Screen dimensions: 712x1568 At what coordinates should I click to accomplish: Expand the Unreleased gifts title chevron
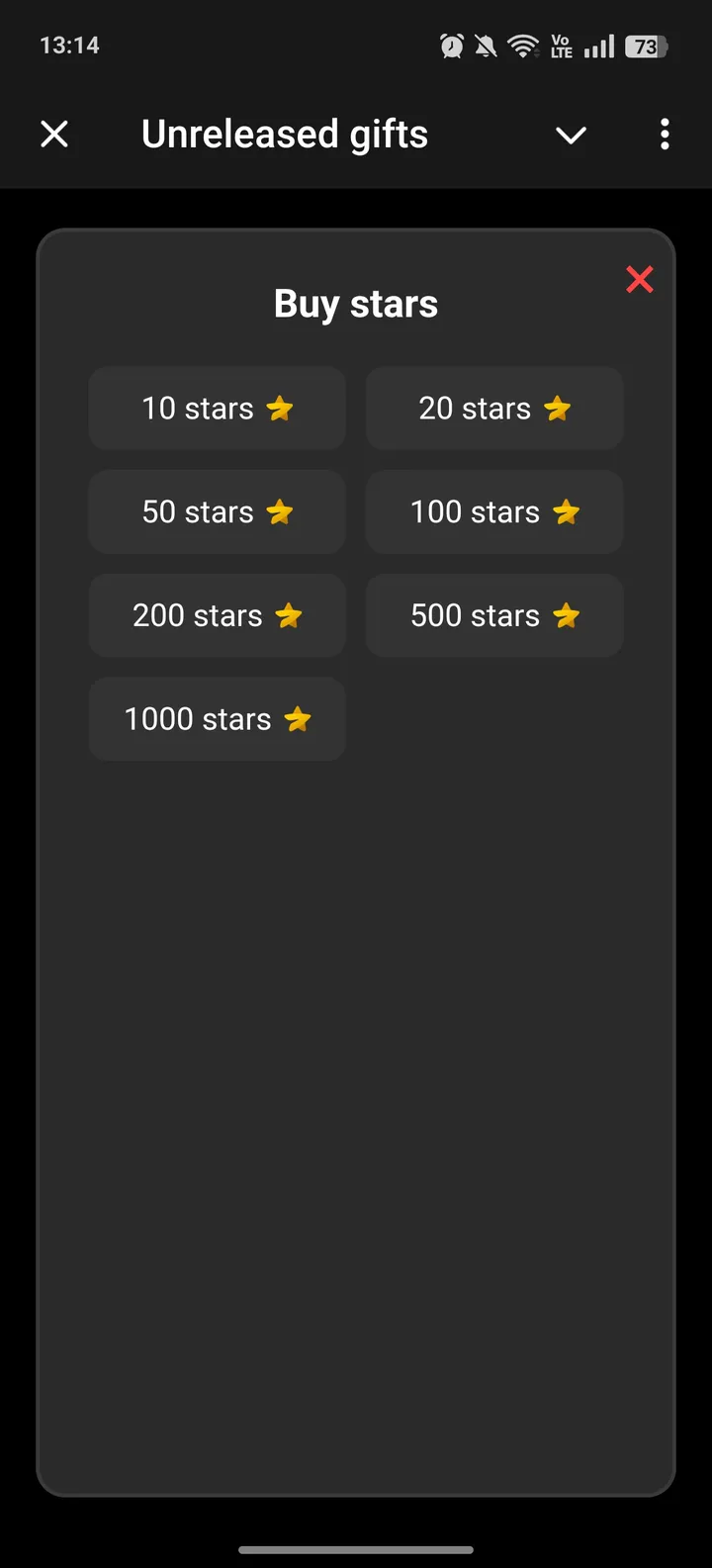click(x=571, y=135)
